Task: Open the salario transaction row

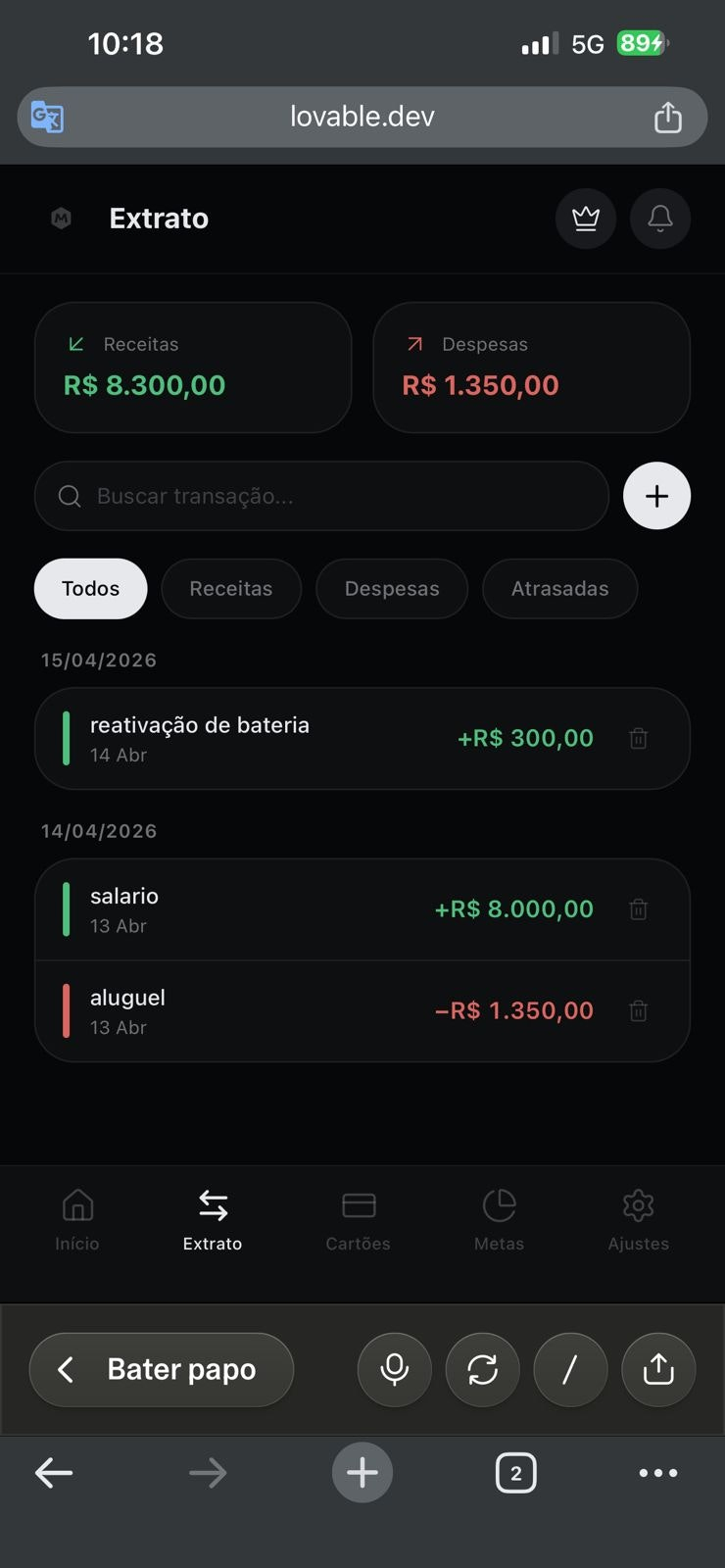Action: point(245,909)
